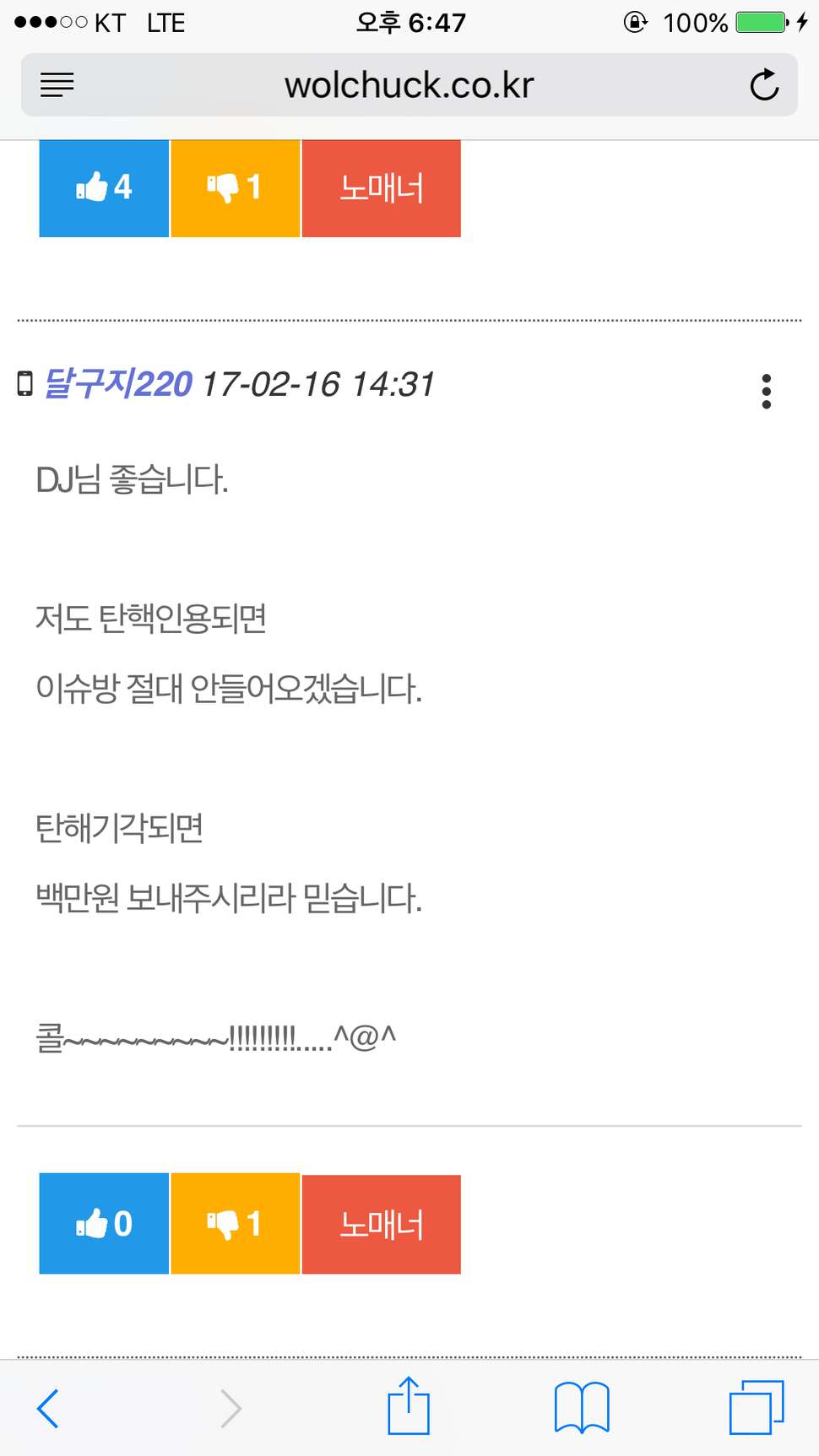
Task: Tap the wolchuck.co.kr address bar
Action: (409, 84)
